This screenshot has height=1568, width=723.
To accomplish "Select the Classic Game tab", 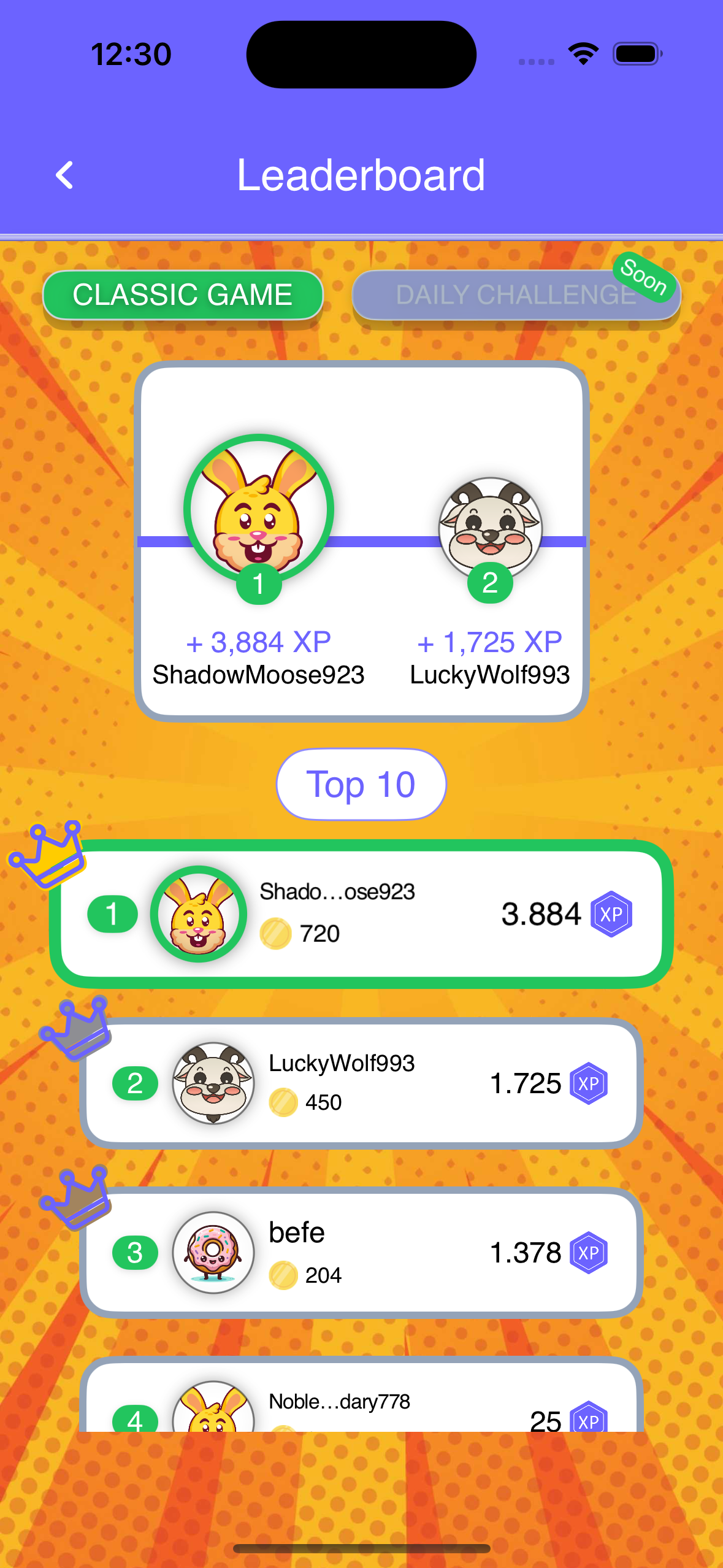I will pyautogui.click(x=183, y=294).
